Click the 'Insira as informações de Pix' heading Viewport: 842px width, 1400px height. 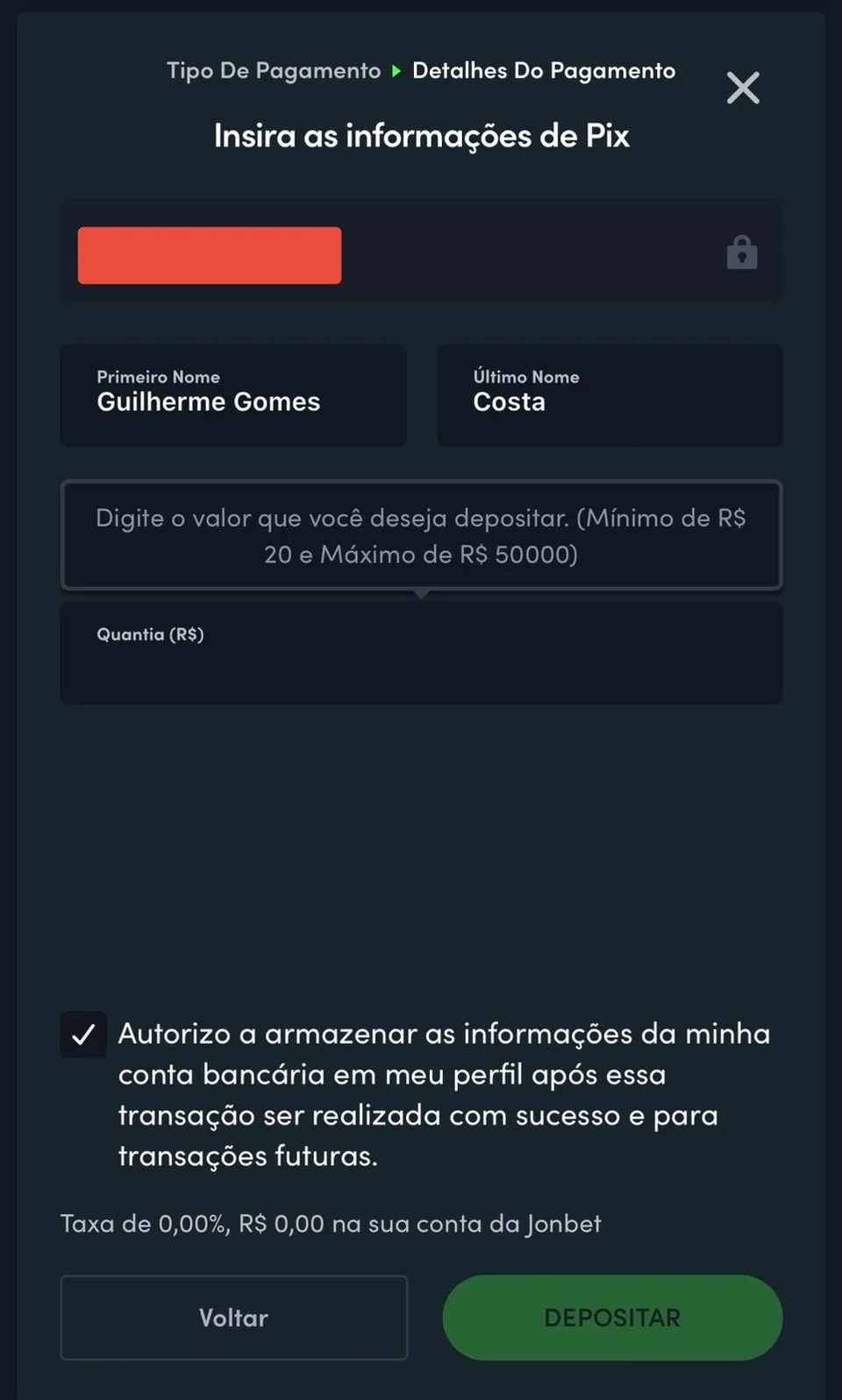point(421,136)
